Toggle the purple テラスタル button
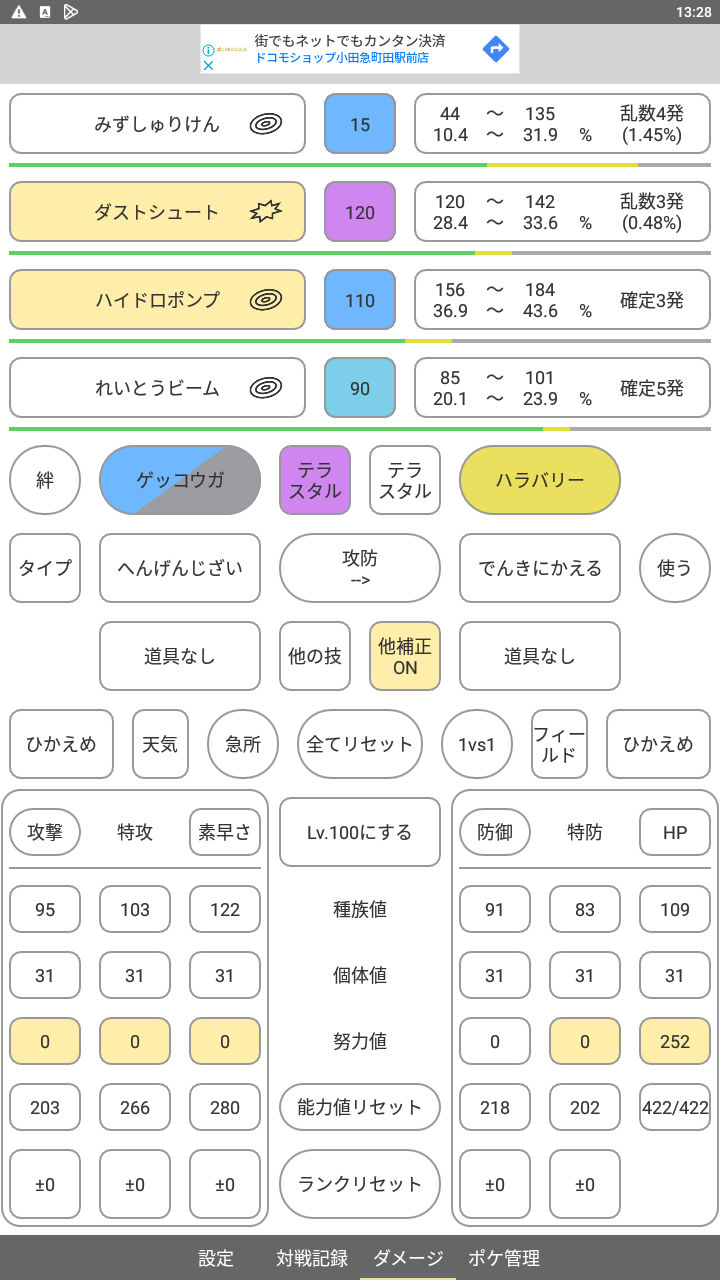720x1280 pixels. click(315, 480)
